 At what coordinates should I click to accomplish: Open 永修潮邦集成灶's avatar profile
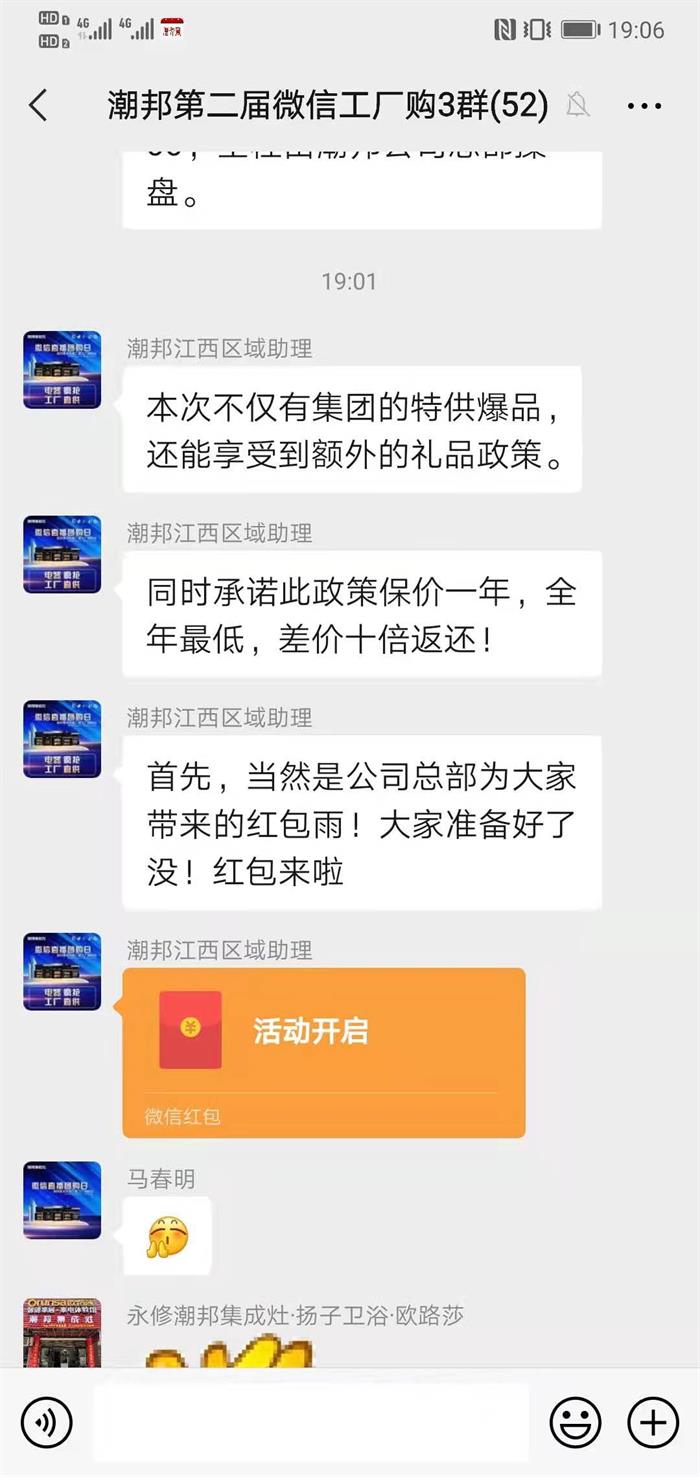pos(62,1332)
